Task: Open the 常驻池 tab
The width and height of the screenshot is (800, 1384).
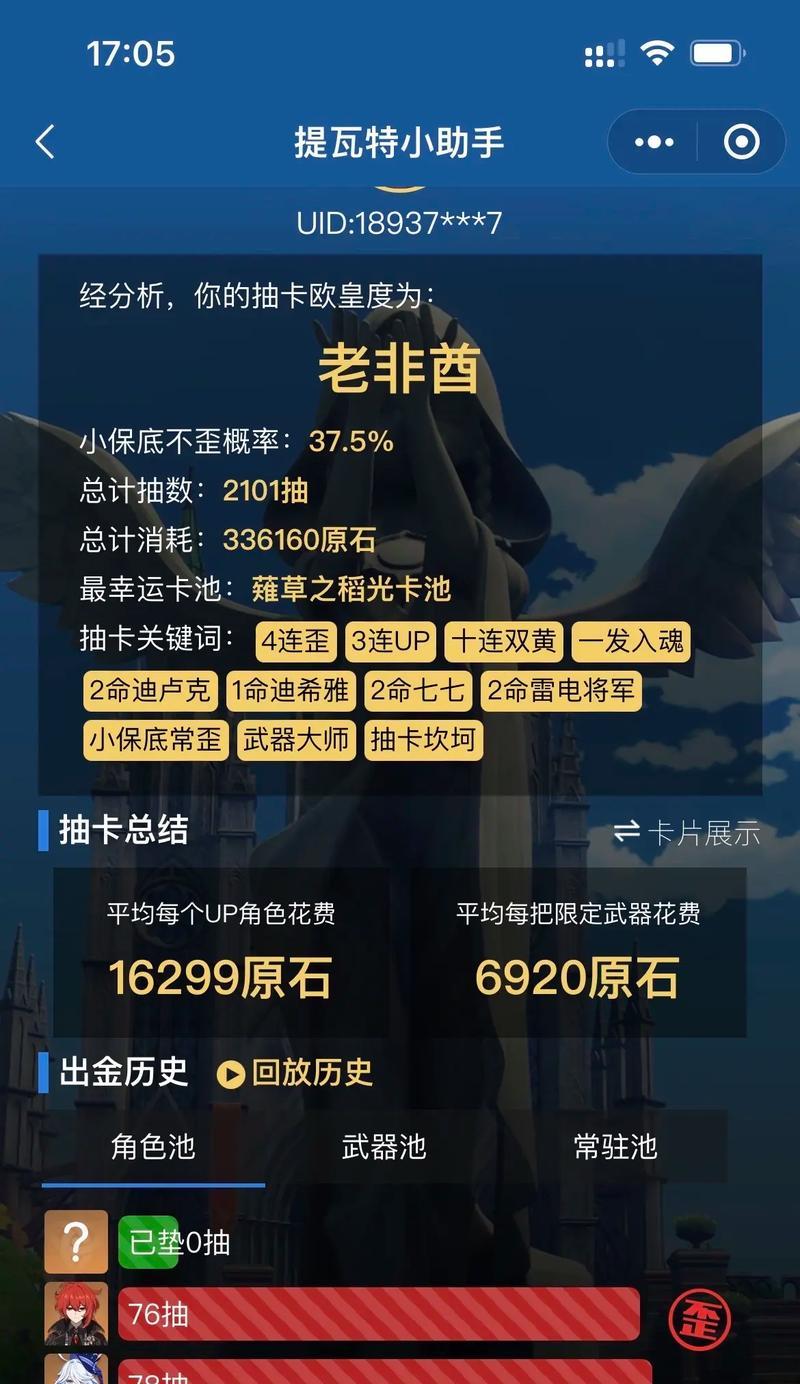Action: click(615, 1146)
